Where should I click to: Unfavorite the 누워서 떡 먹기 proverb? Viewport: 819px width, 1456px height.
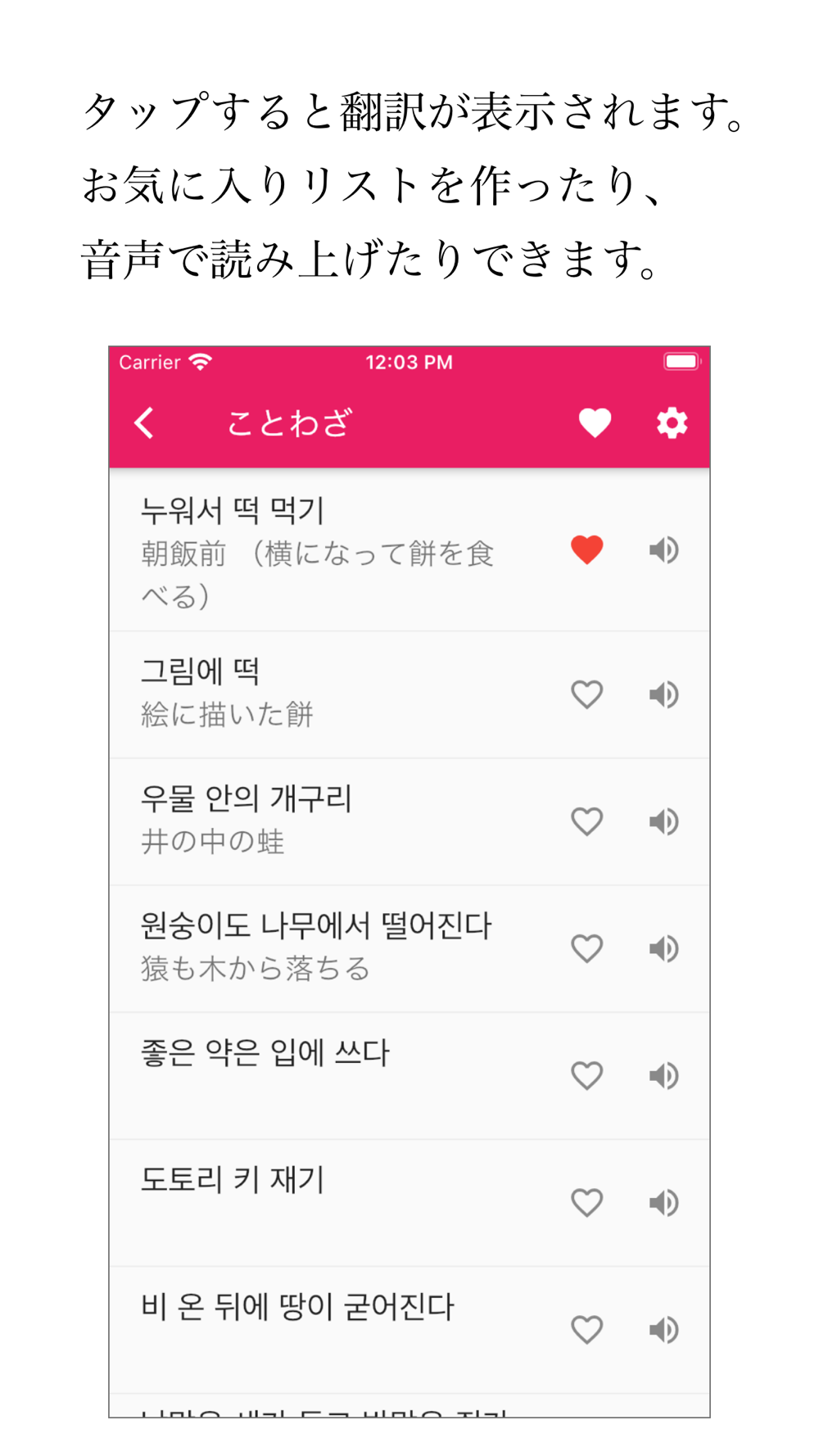click(587, 549)
